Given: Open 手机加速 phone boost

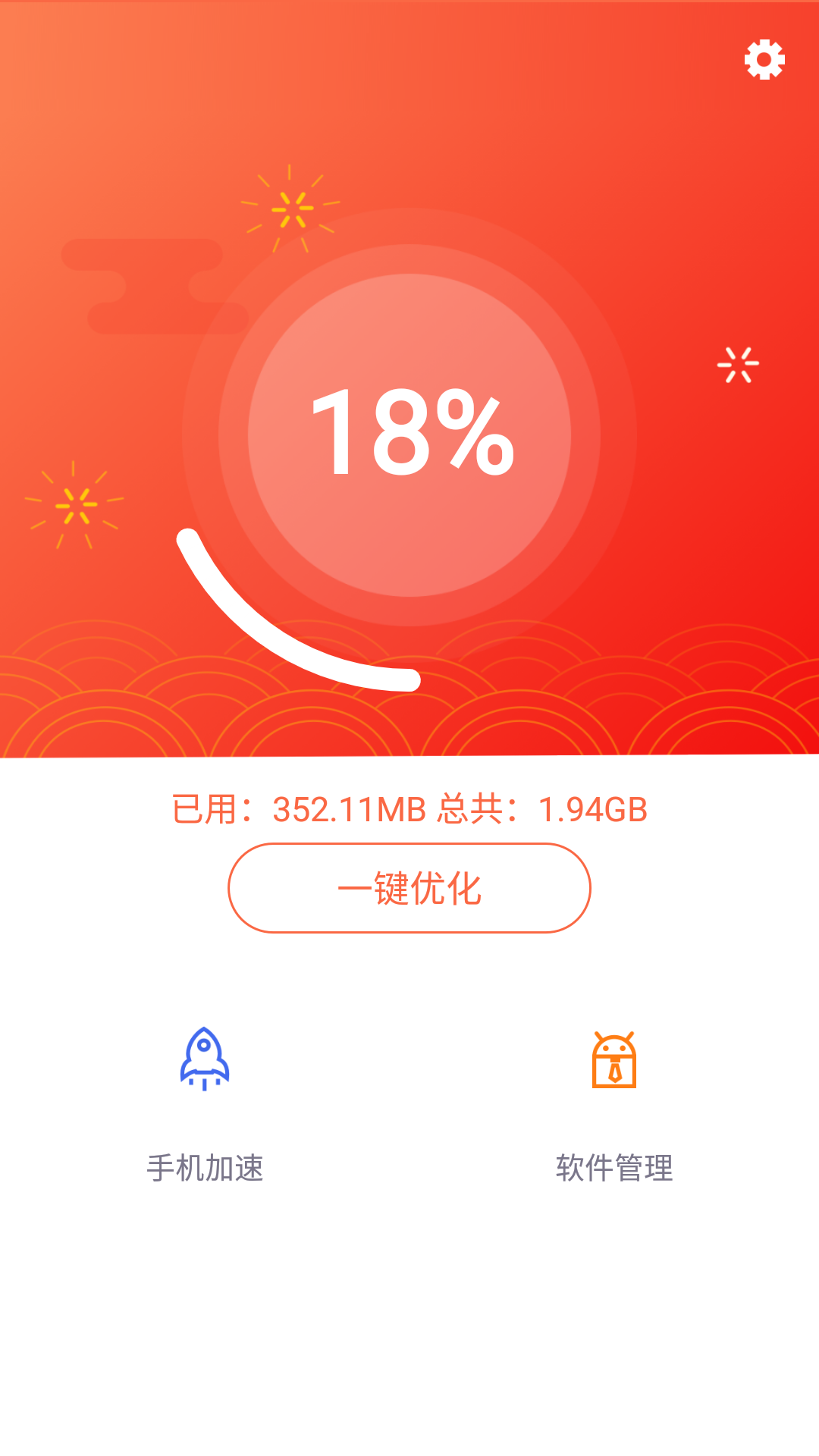Looking at the screenshot, I should tap(205, 1100).
